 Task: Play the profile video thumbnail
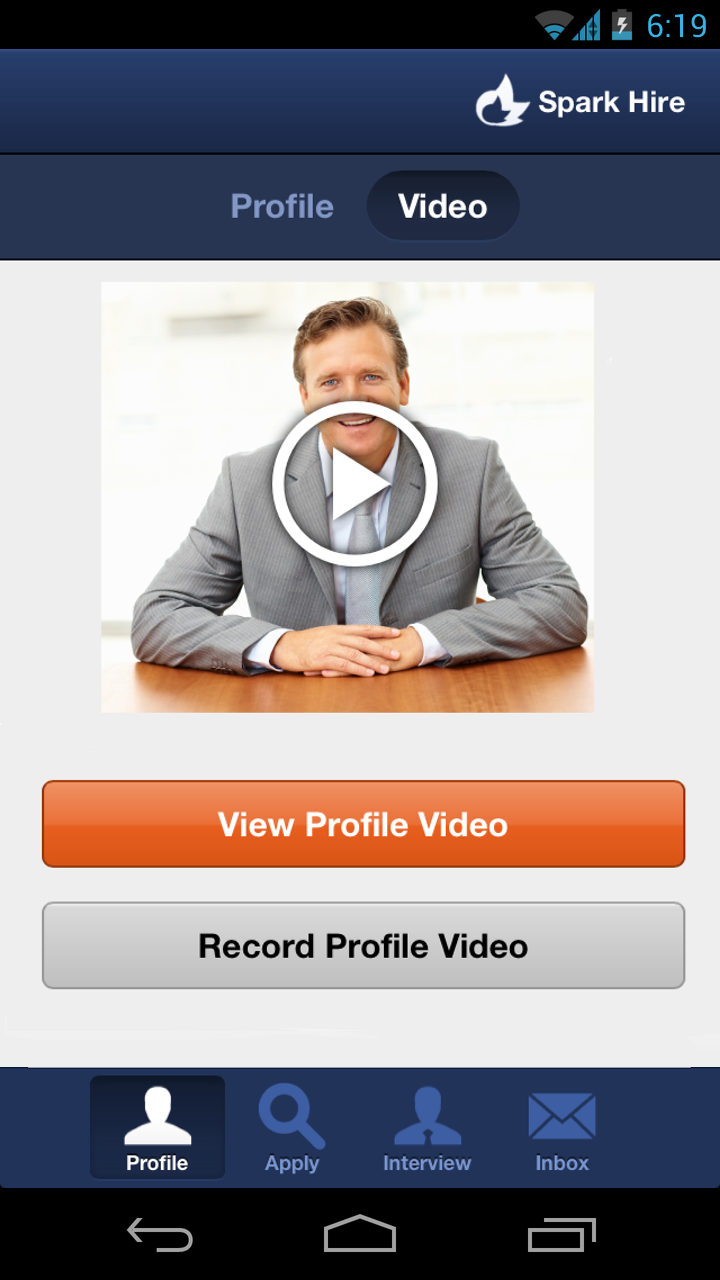coord(355,484)
